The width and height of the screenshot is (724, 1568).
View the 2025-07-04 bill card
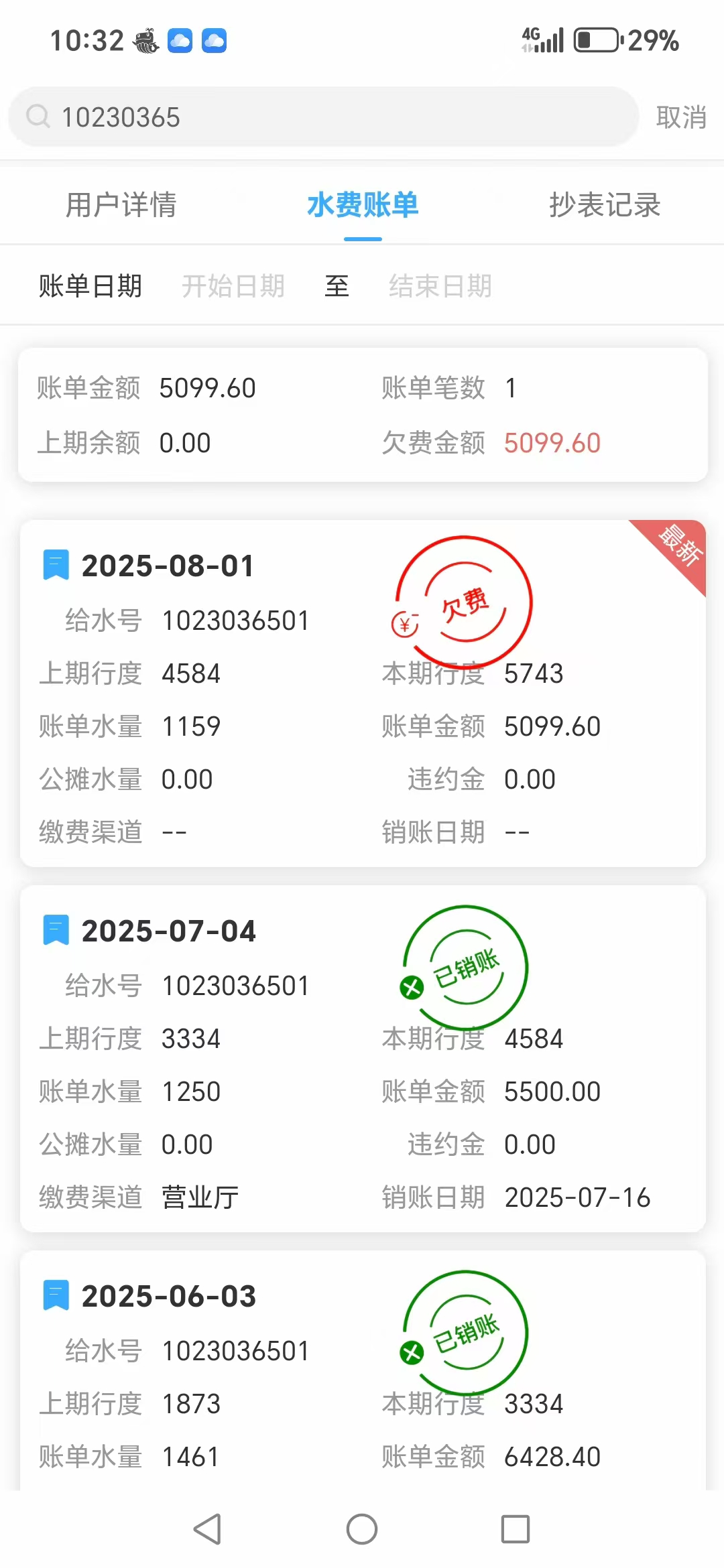pos(362,1059)
